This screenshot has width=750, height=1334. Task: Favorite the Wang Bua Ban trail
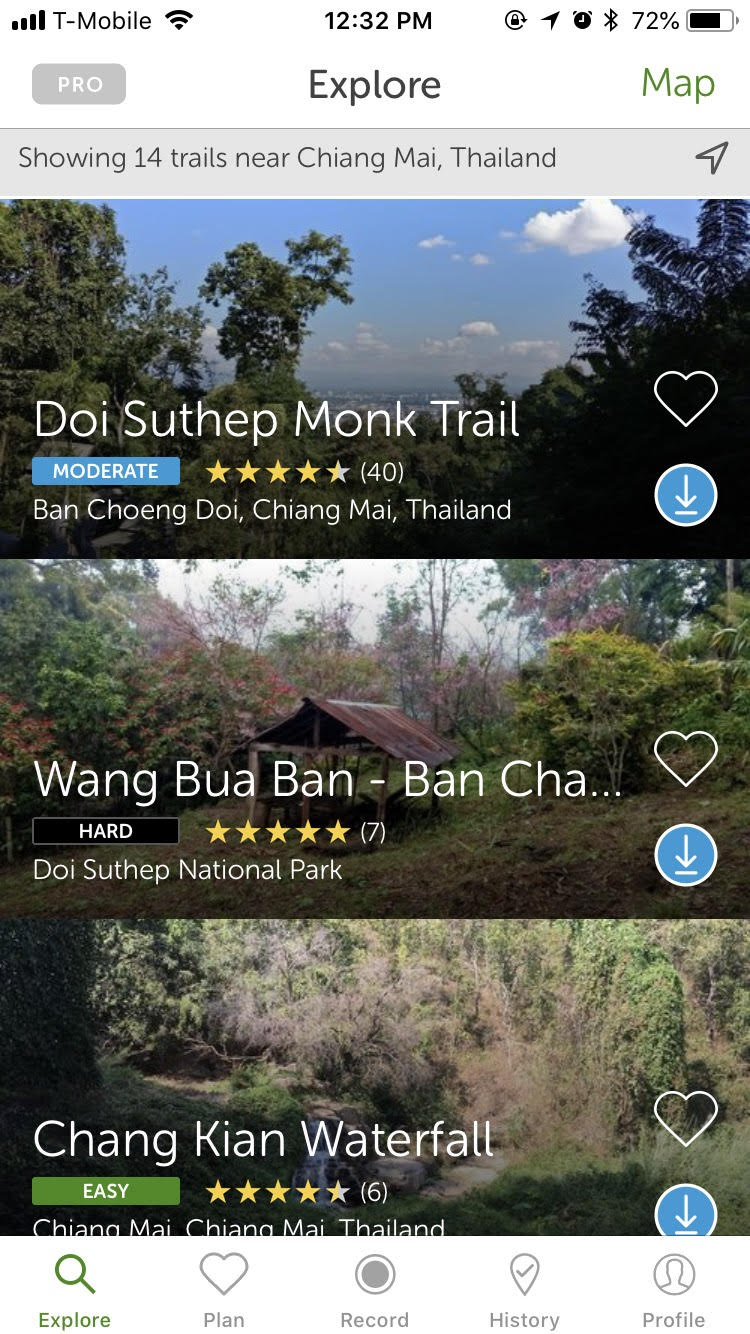pyautogui.click(x=685, y=758)
